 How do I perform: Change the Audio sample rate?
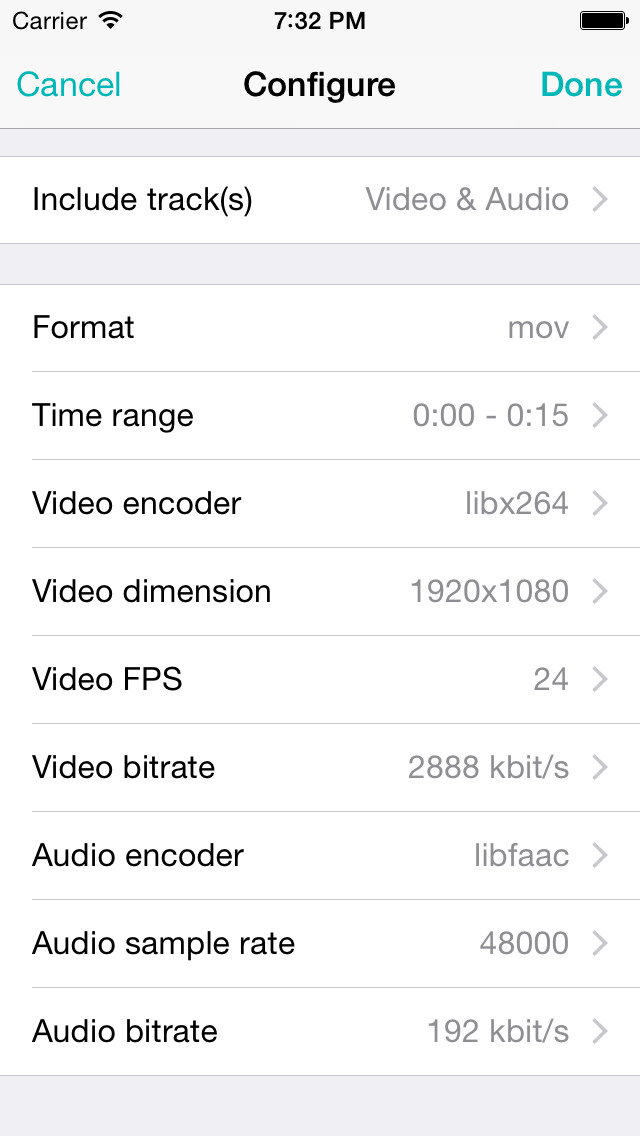tap(320, 943)
